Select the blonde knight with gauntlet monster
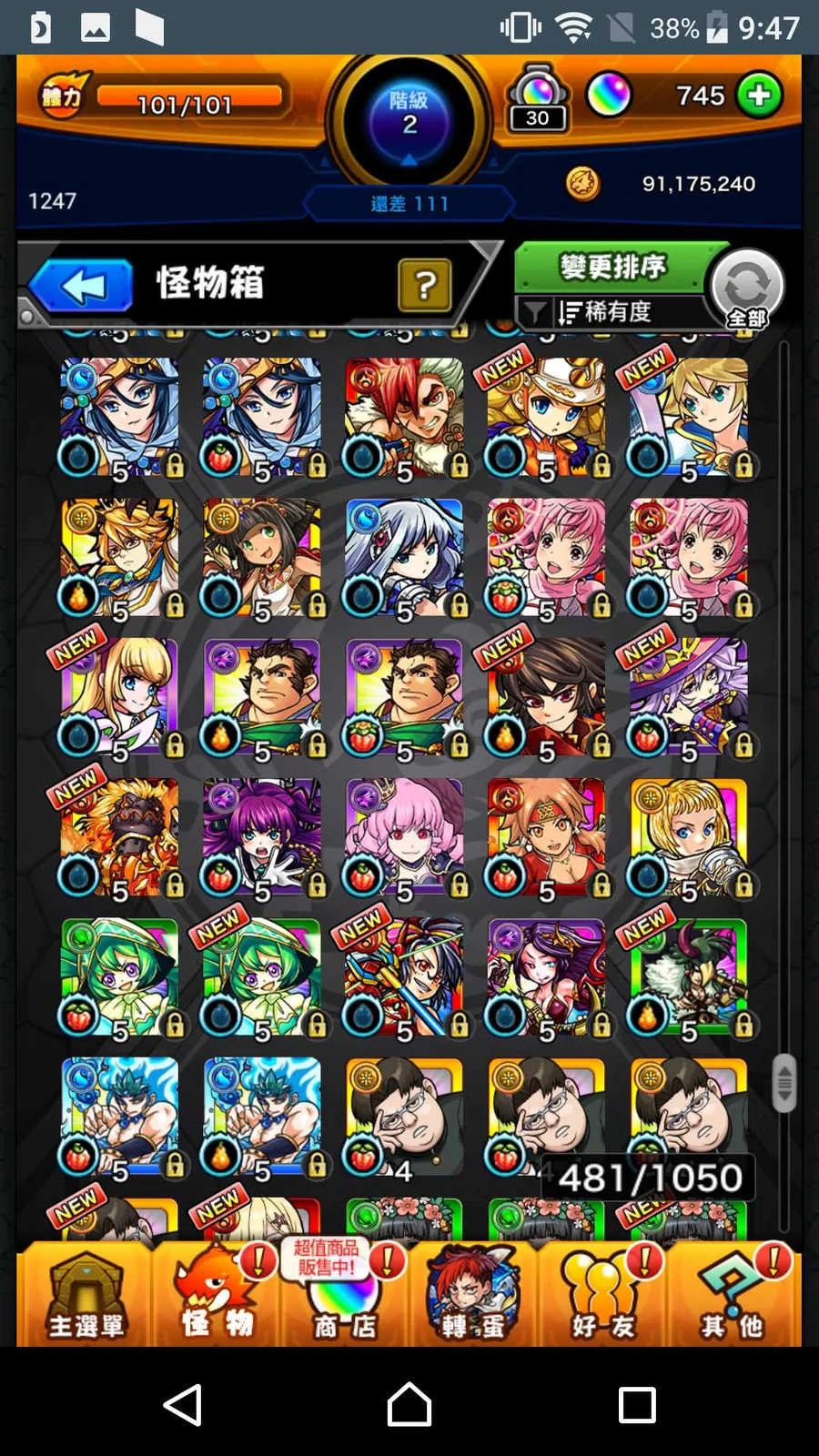This screenshot has height=1456, width=819. point(689,837)
